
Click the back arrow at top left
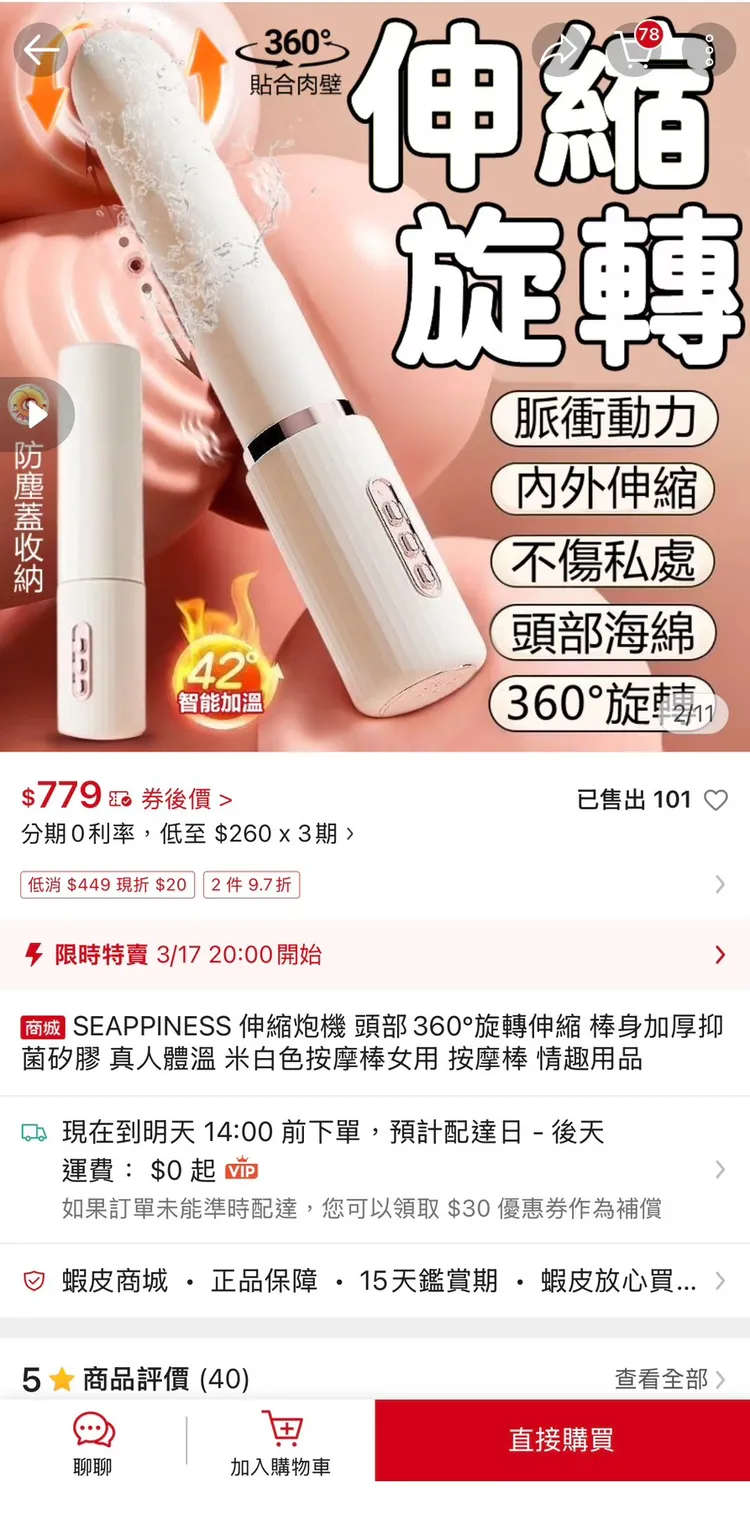(x=42, y=49)
